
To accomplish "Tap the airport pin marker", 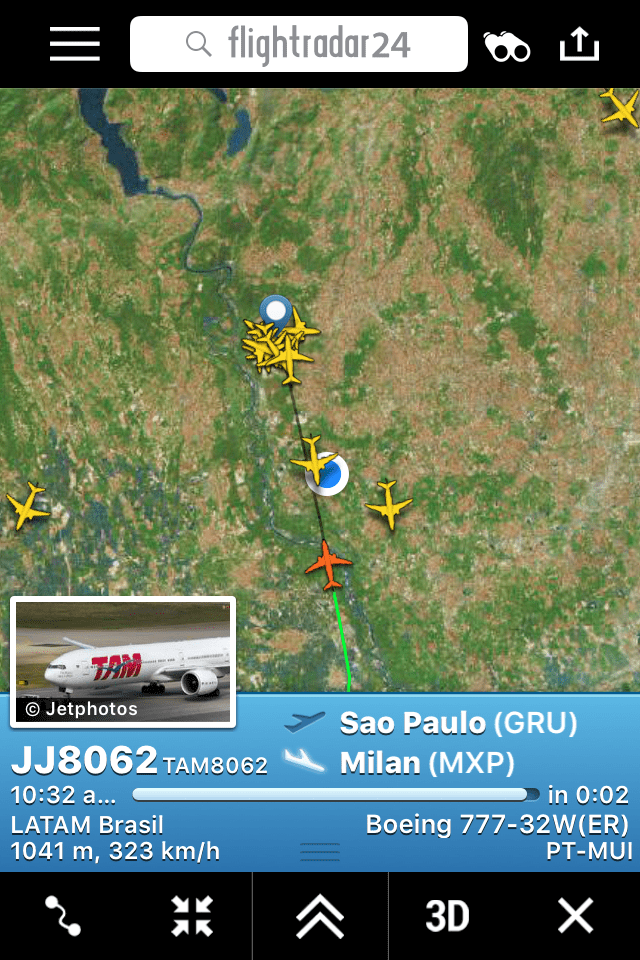I will point(274,309).
